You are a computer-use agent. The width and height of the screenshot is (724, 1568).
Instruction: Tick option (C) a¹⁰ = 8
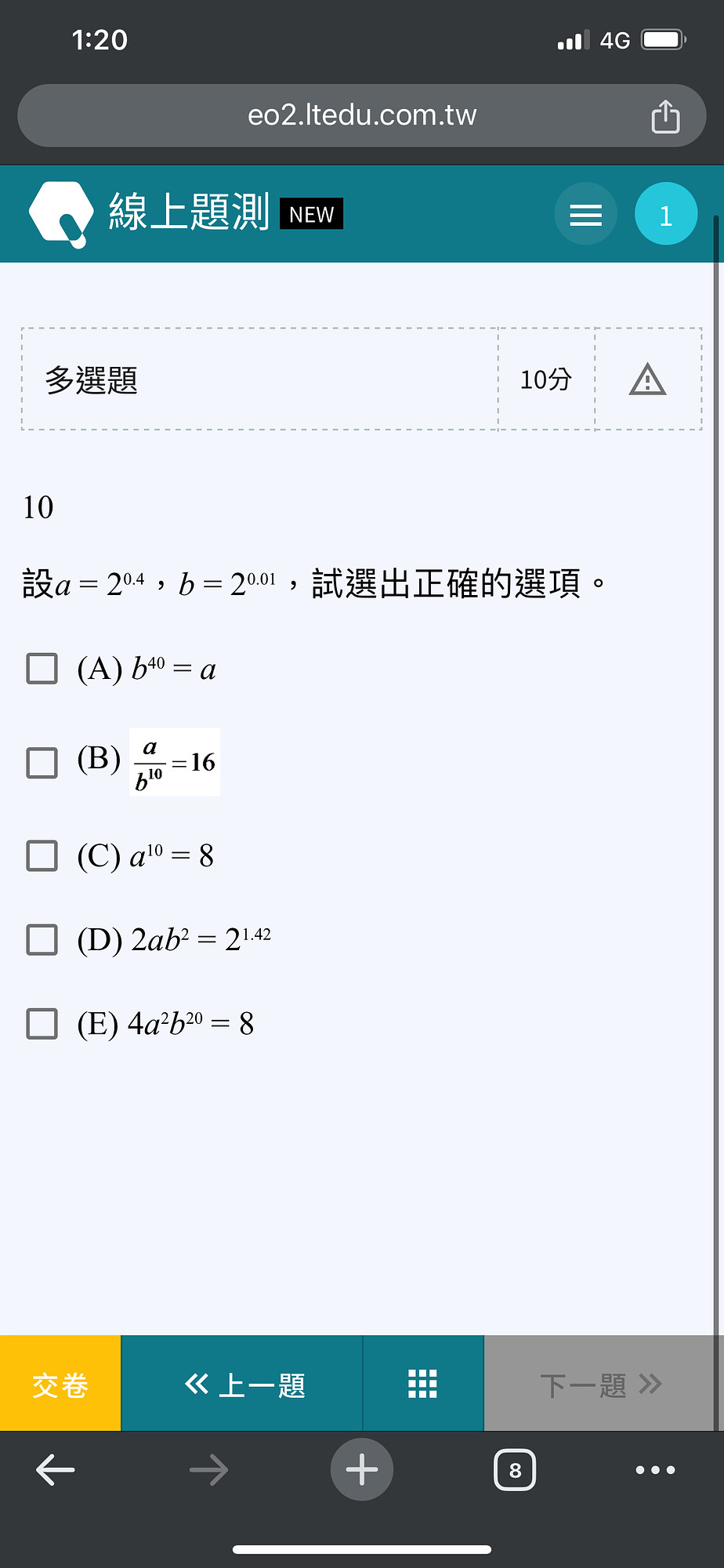[x=42, y=855]
